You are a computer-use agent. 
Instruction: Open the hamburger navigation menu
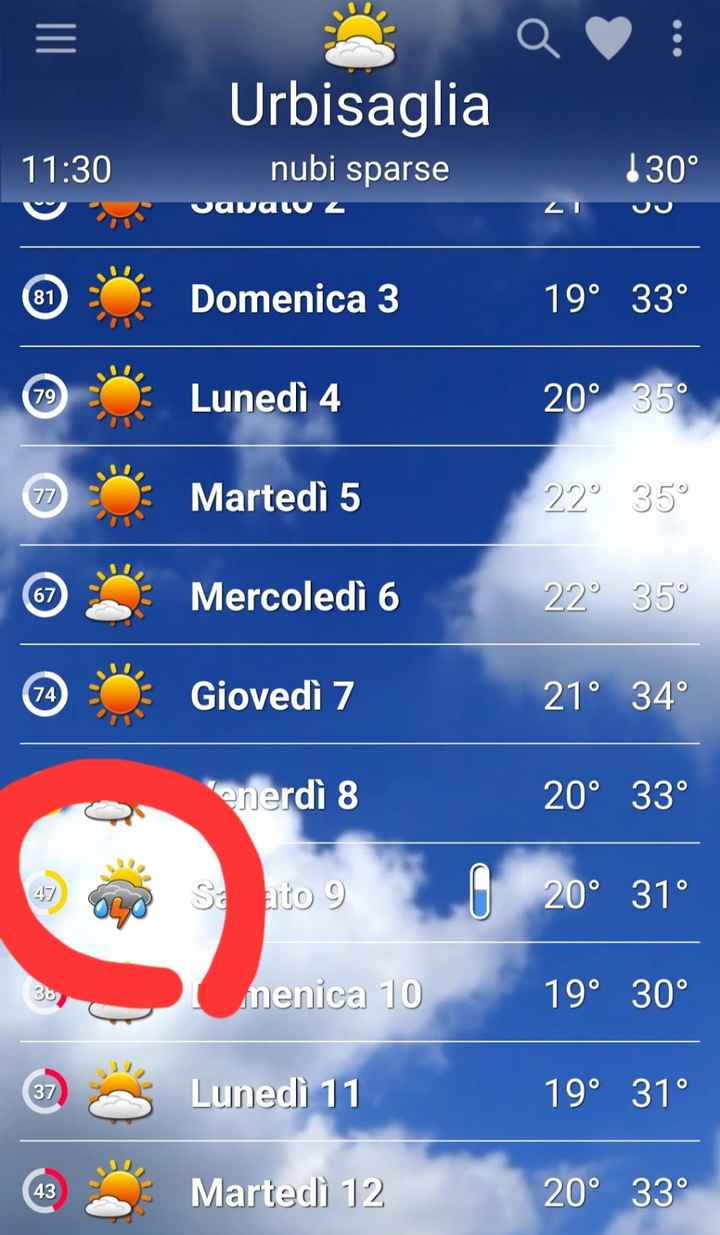point(55,38)
